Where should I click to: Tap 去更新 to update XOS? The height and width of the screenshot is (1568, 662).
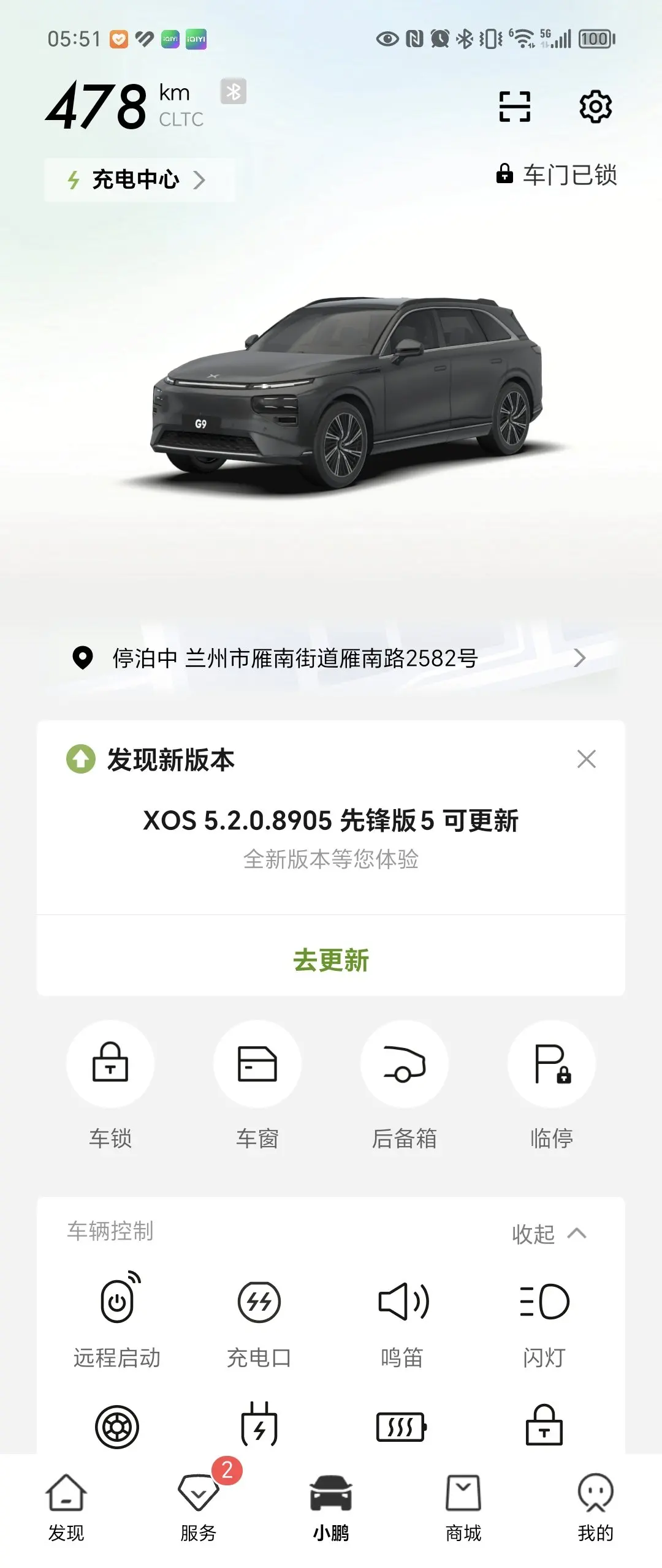click(x=331, y=959)
